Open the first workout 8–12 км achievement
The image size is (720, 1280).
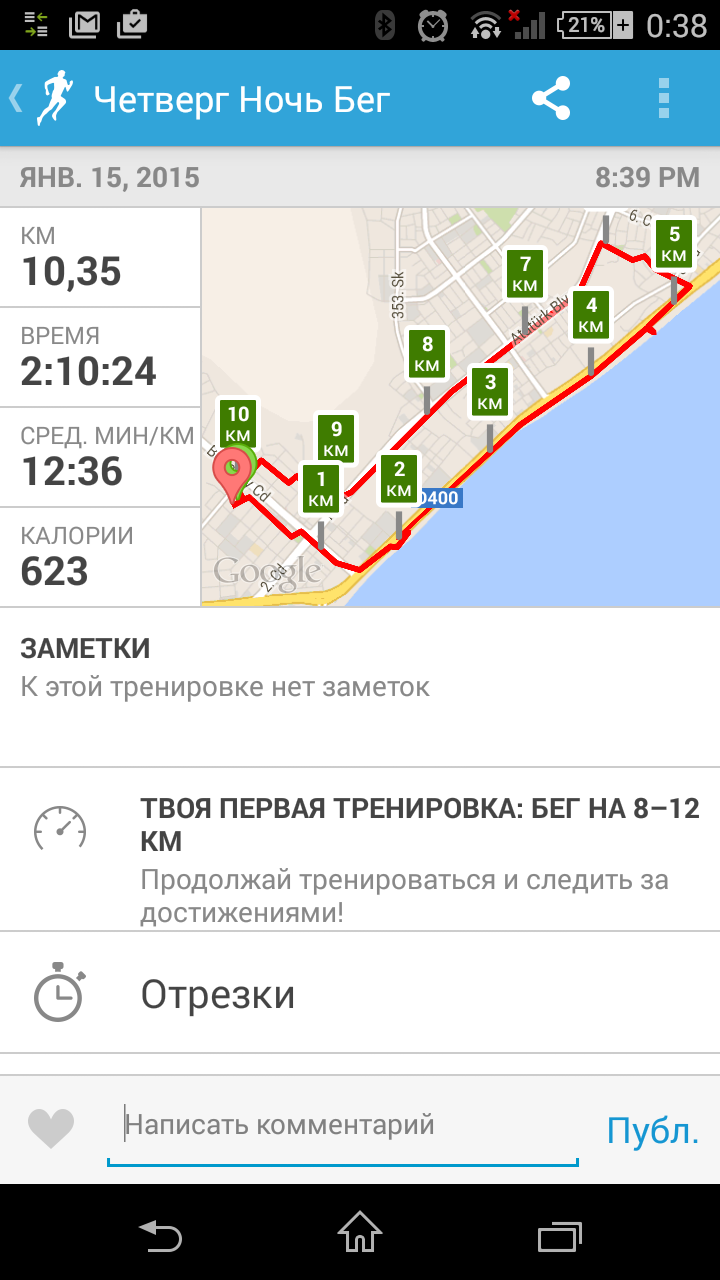click(360, 849)
